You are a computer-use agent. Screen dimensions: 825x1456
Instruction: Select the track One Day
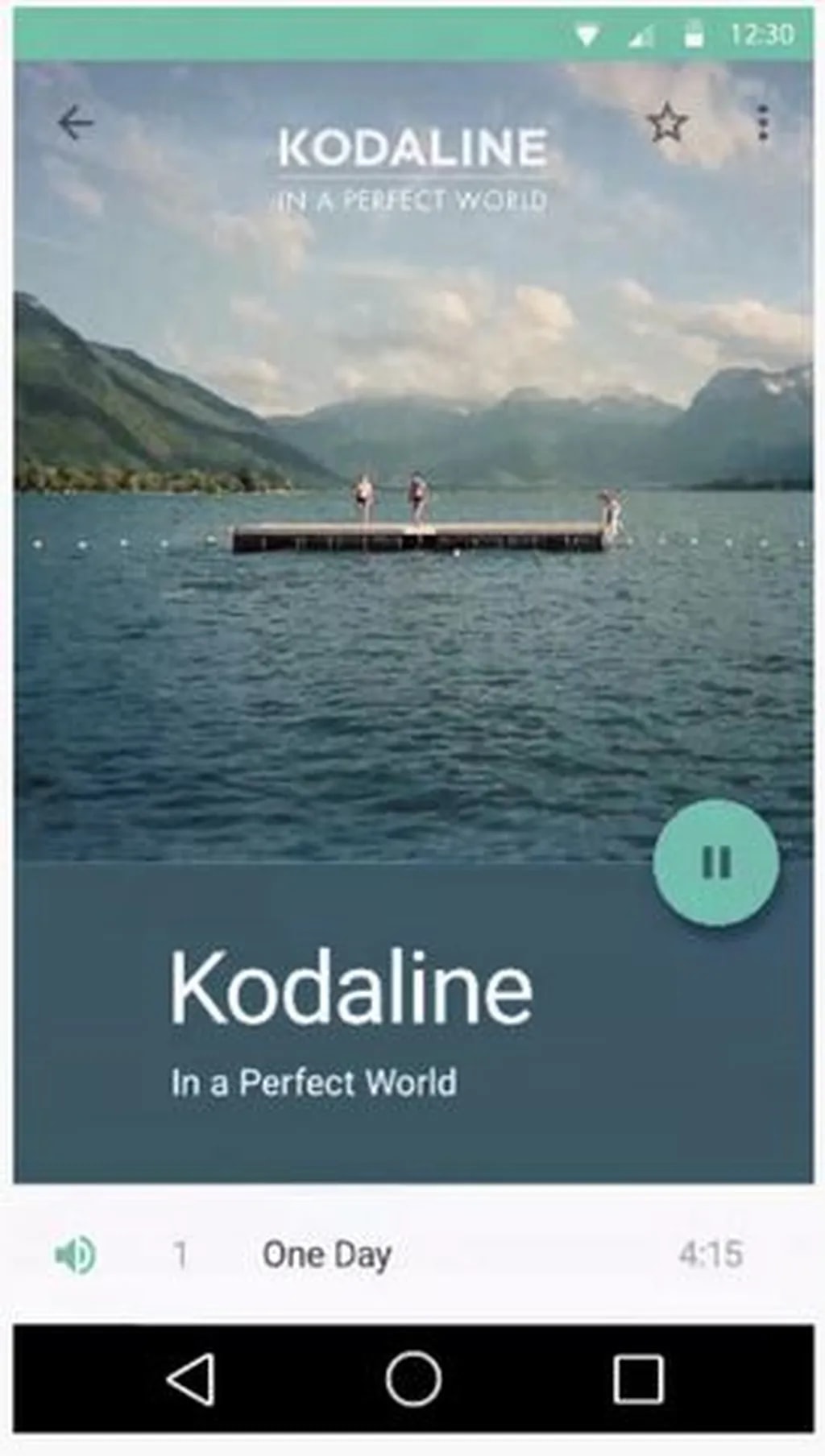(327, 1254)
